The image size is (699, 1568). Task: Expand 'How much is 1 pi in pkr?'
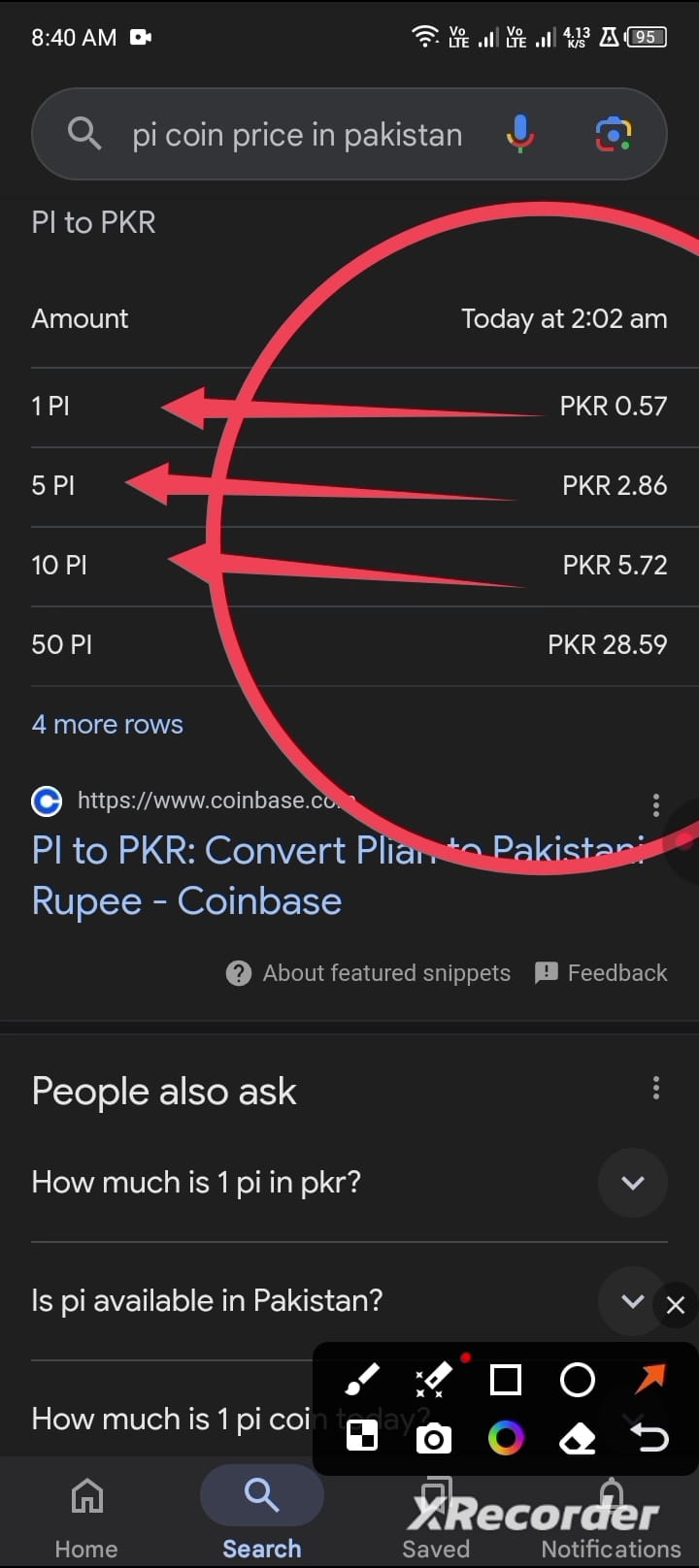(x=633, y=1183)
